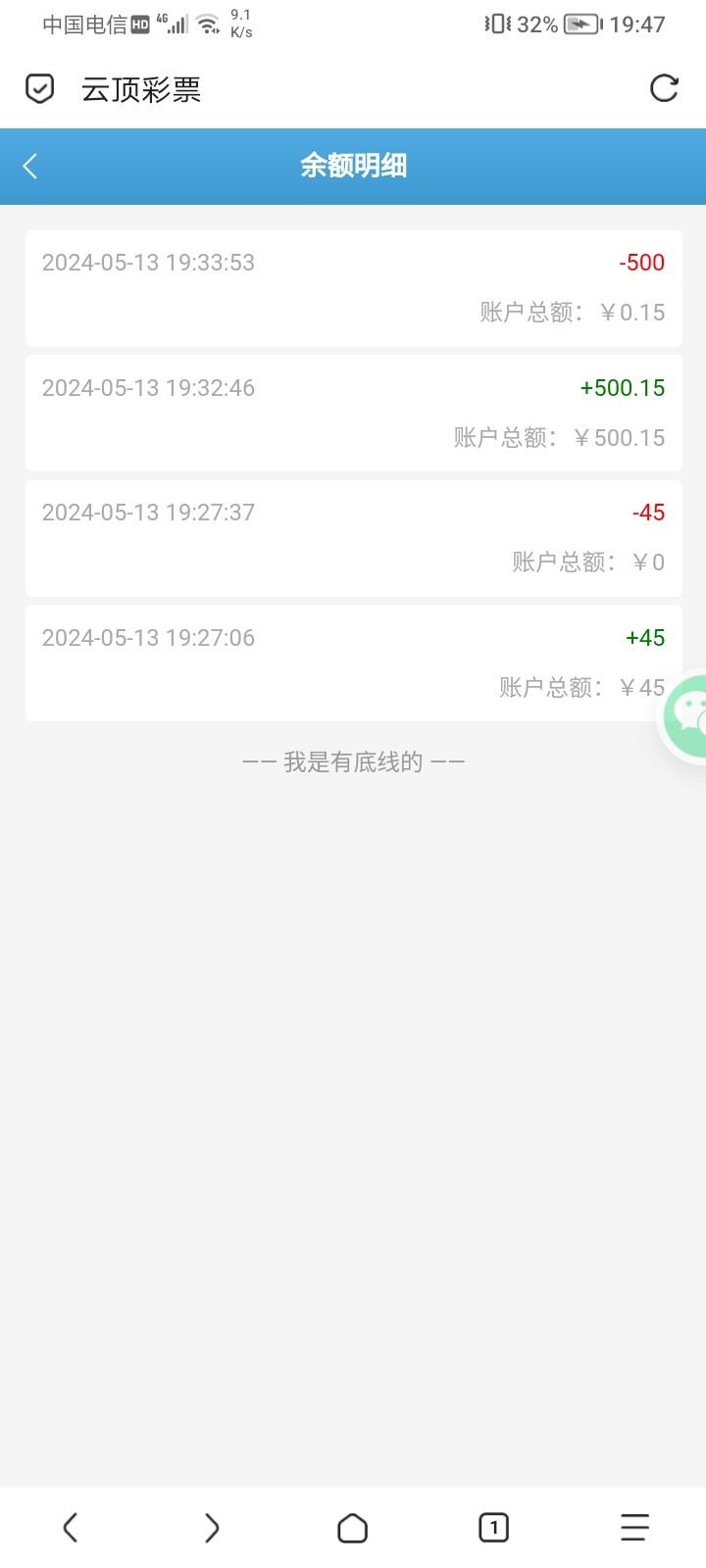The image size is (706, 1568).
Task: Open the floating customer service chat bubble
Action: click(687, 715)
